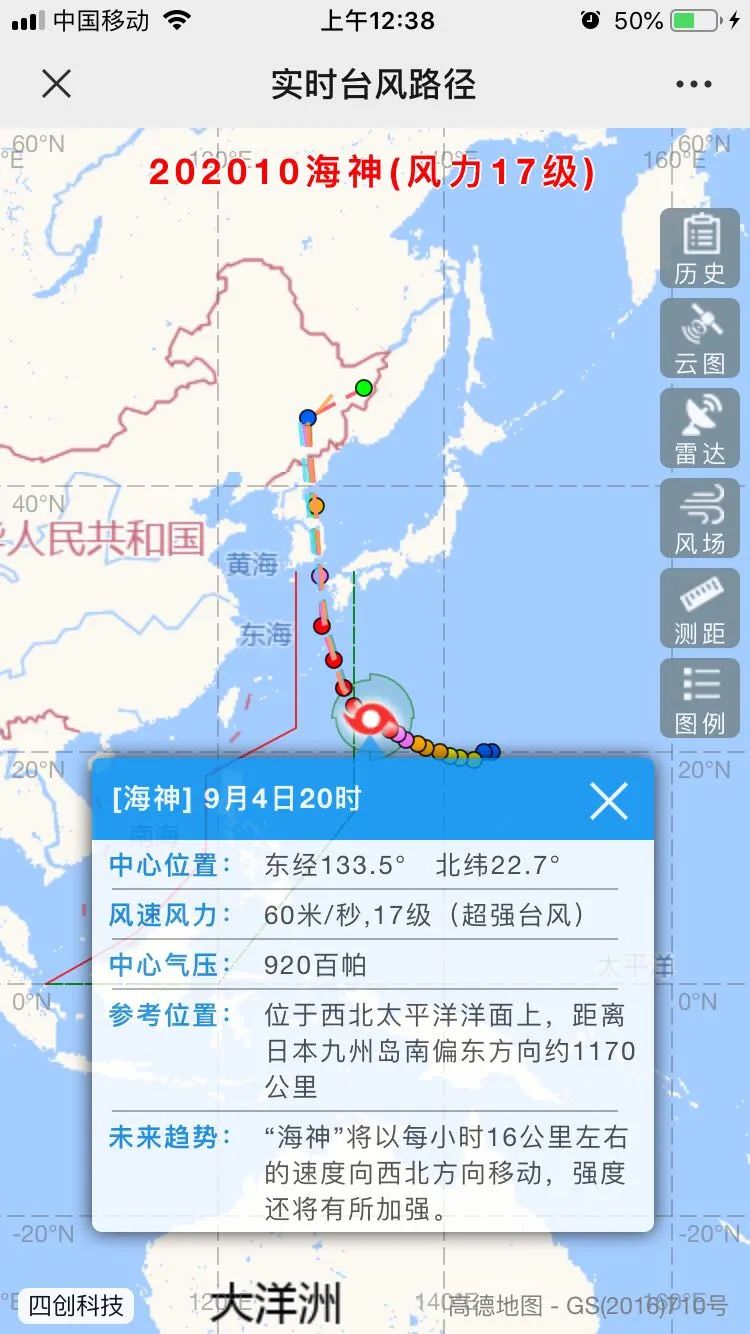The width and height of the screenshot is (750, 1334).
Task: Select the 测距 distance measuring tool
Action: tap(699, 608)
